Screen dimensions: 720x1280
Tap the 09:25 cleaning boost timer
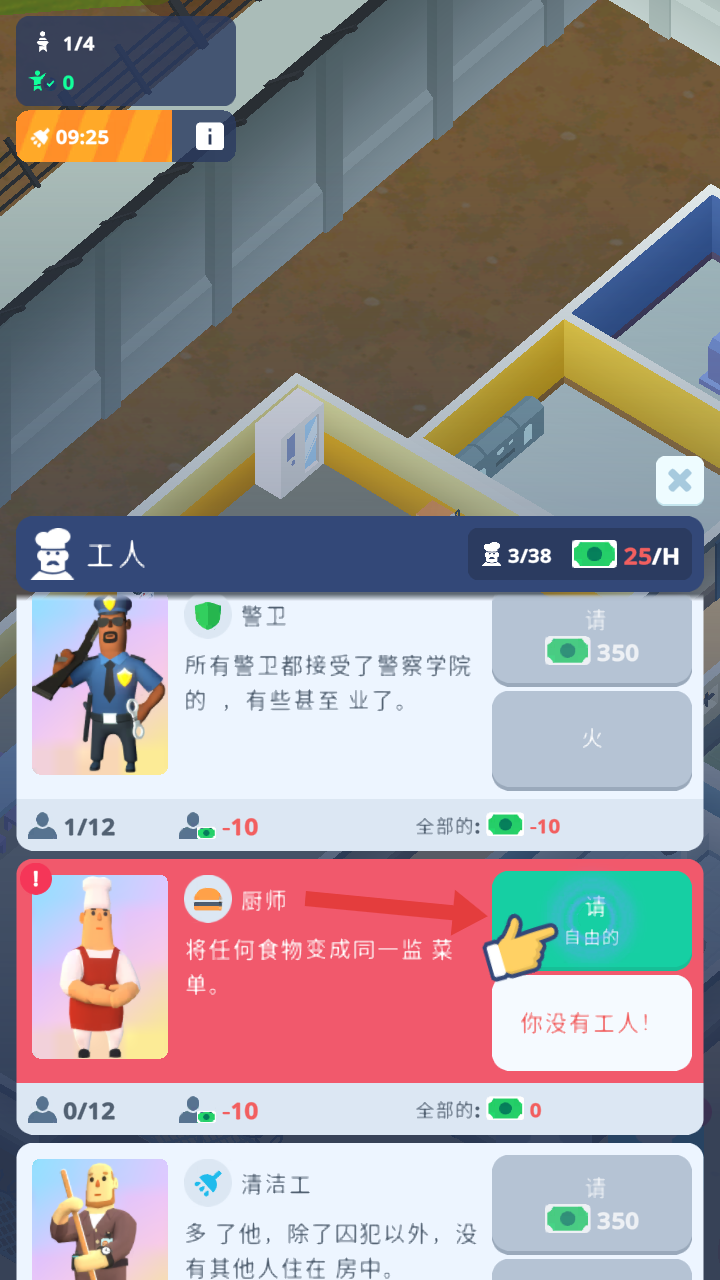coord(94,136)
